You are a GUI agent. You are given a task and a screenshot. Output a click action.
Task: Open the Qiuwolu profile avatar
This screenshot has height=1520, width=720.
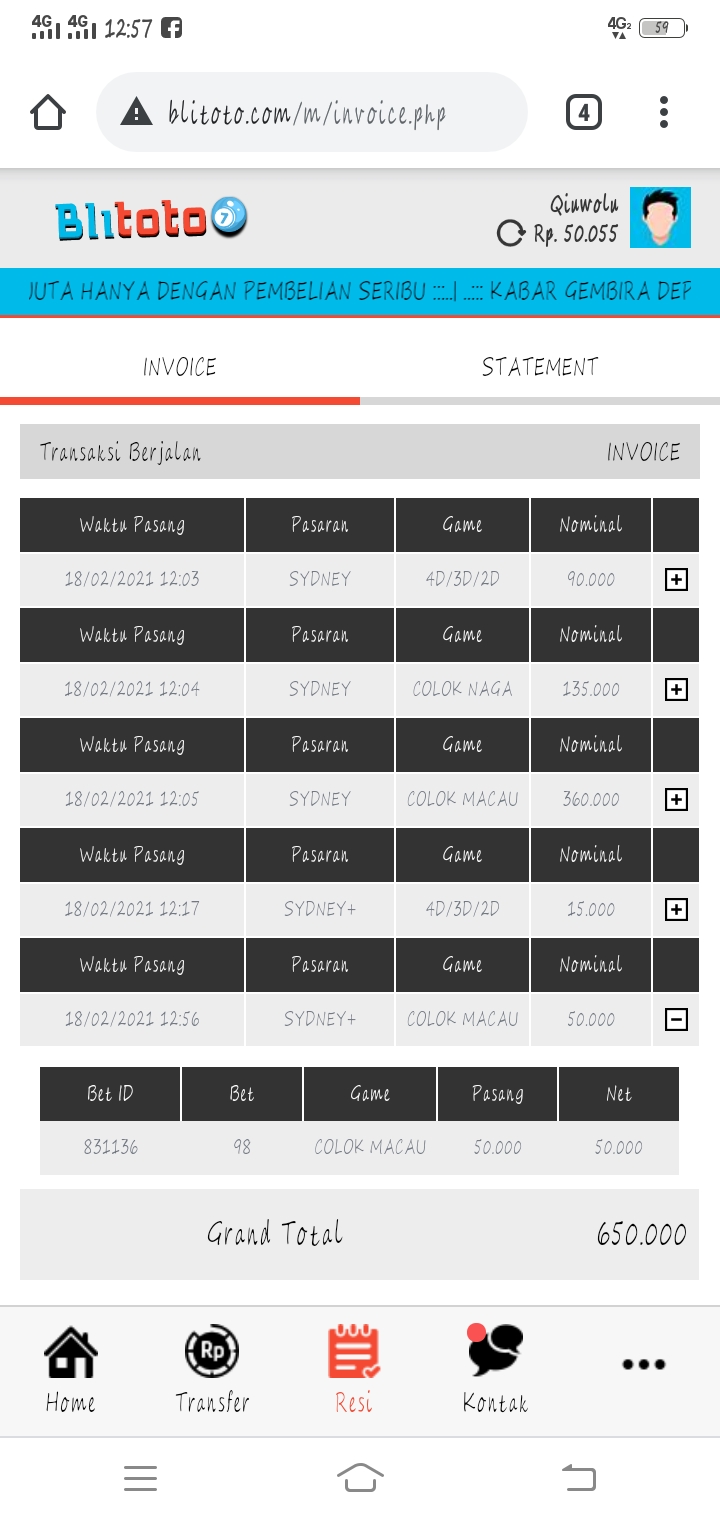660,217
